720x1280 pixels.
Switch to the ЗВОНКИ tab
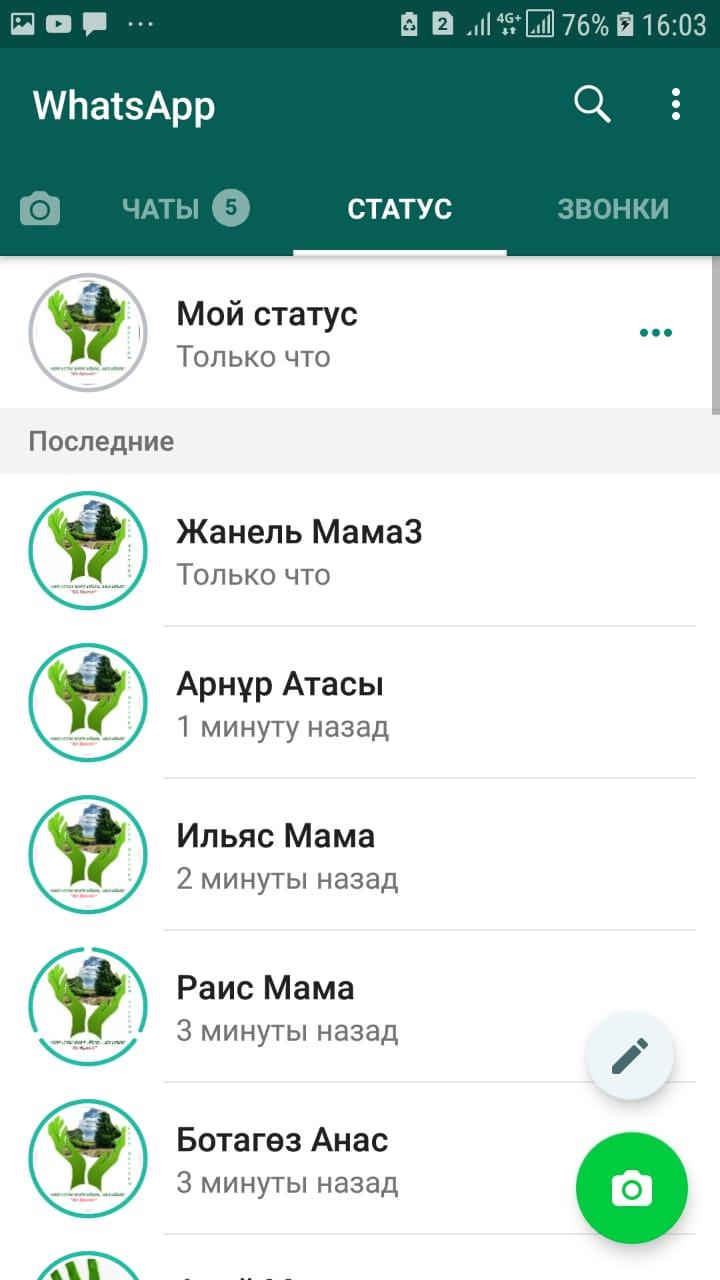[613, 209]
